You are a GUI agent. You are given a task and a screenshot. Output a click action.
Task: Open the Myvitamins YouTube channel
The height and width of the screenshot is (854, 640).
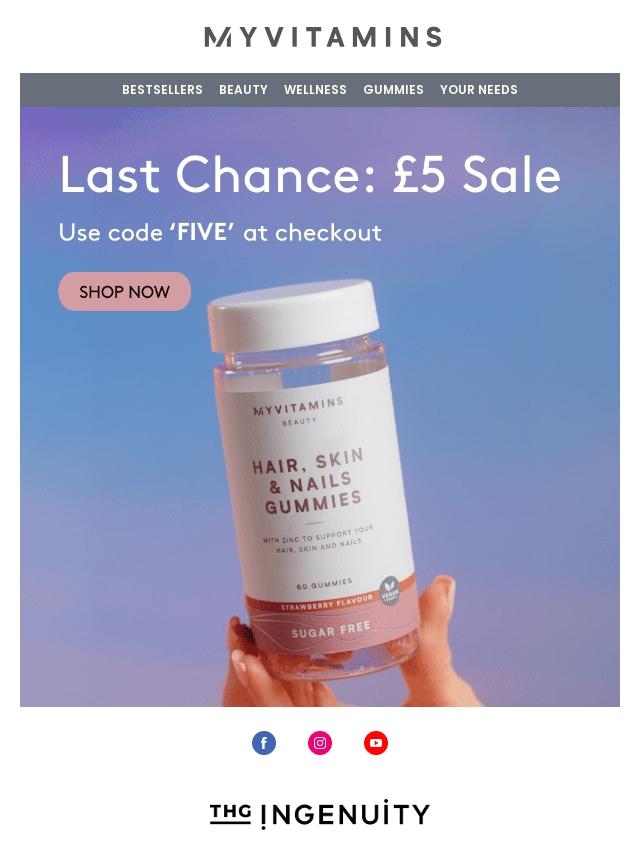[x=376, y=743]
